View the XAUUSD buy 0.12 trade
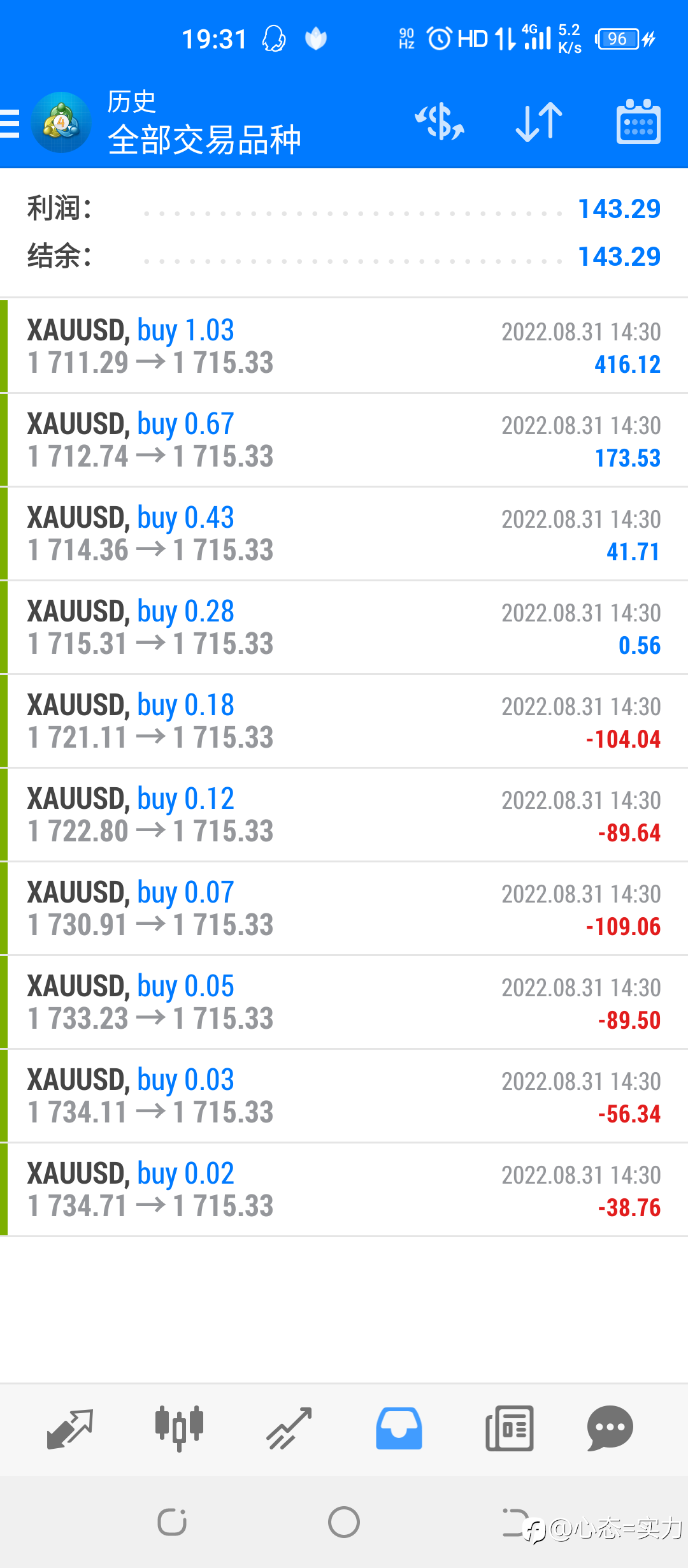Image resolution: width=688 pixels, height=1568 pixels. (344, 815)
